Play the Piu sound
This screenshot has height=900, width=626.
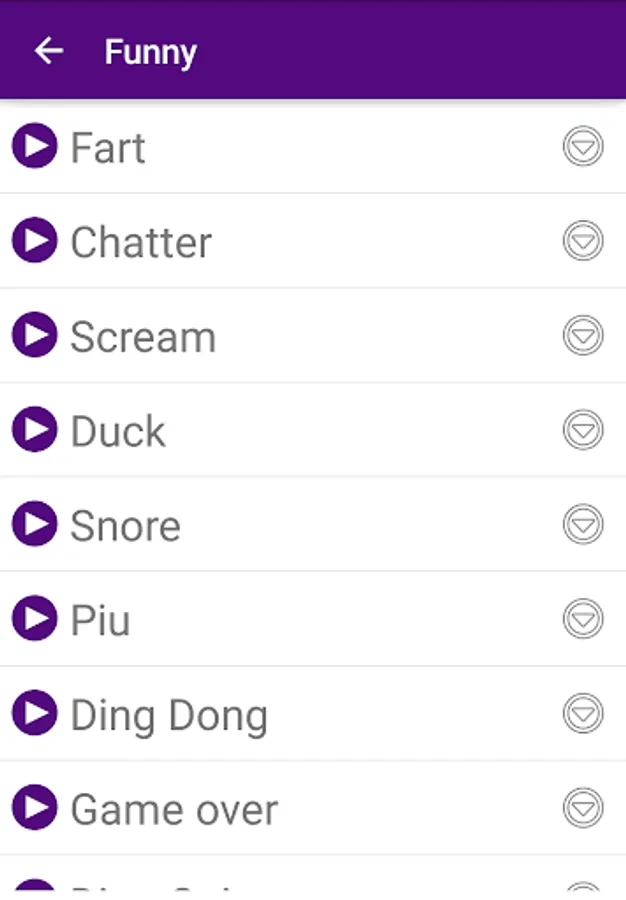tap(35, 620)
